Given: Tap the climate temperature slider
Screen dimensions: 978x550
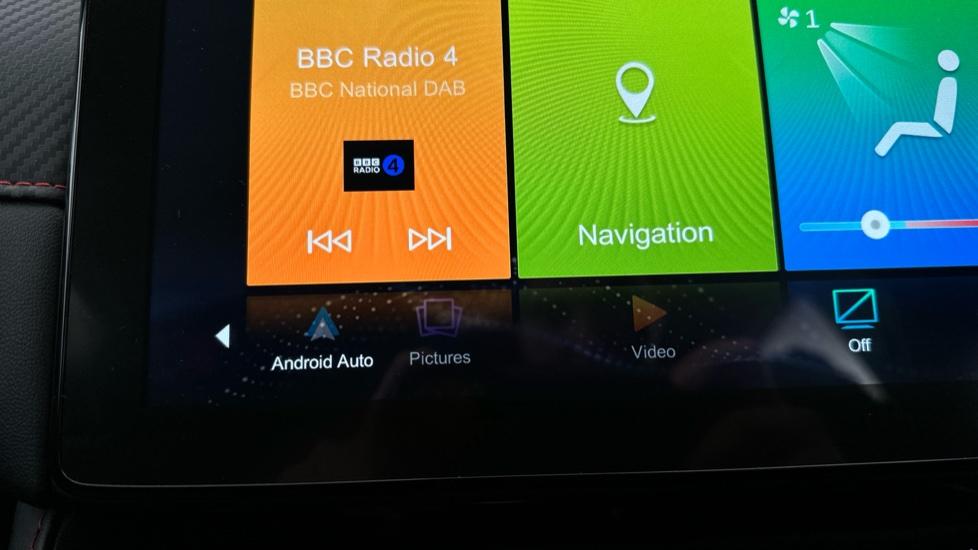Looking at the screenshot, I should click(875, 224).
